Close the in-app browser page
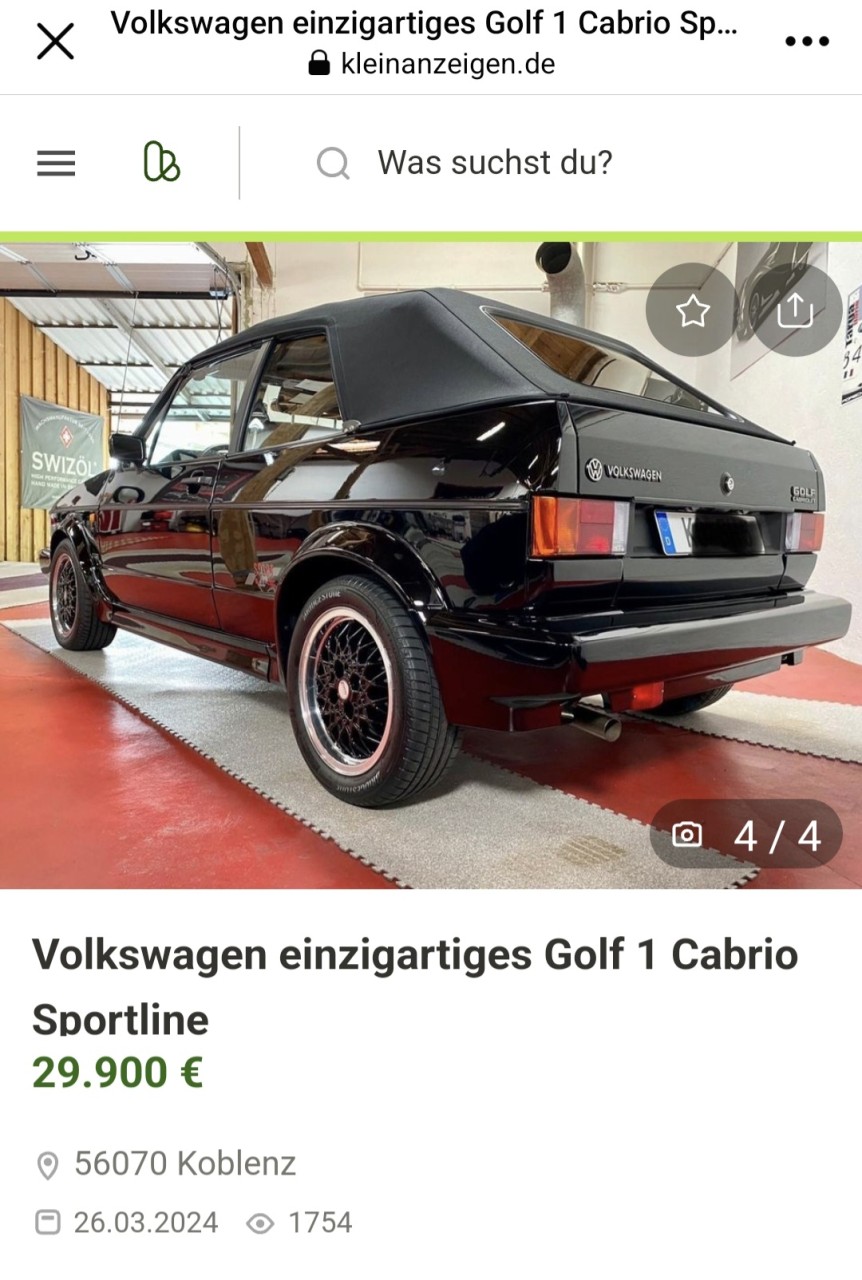862x1280 pixels. click(x=55, y=42)
